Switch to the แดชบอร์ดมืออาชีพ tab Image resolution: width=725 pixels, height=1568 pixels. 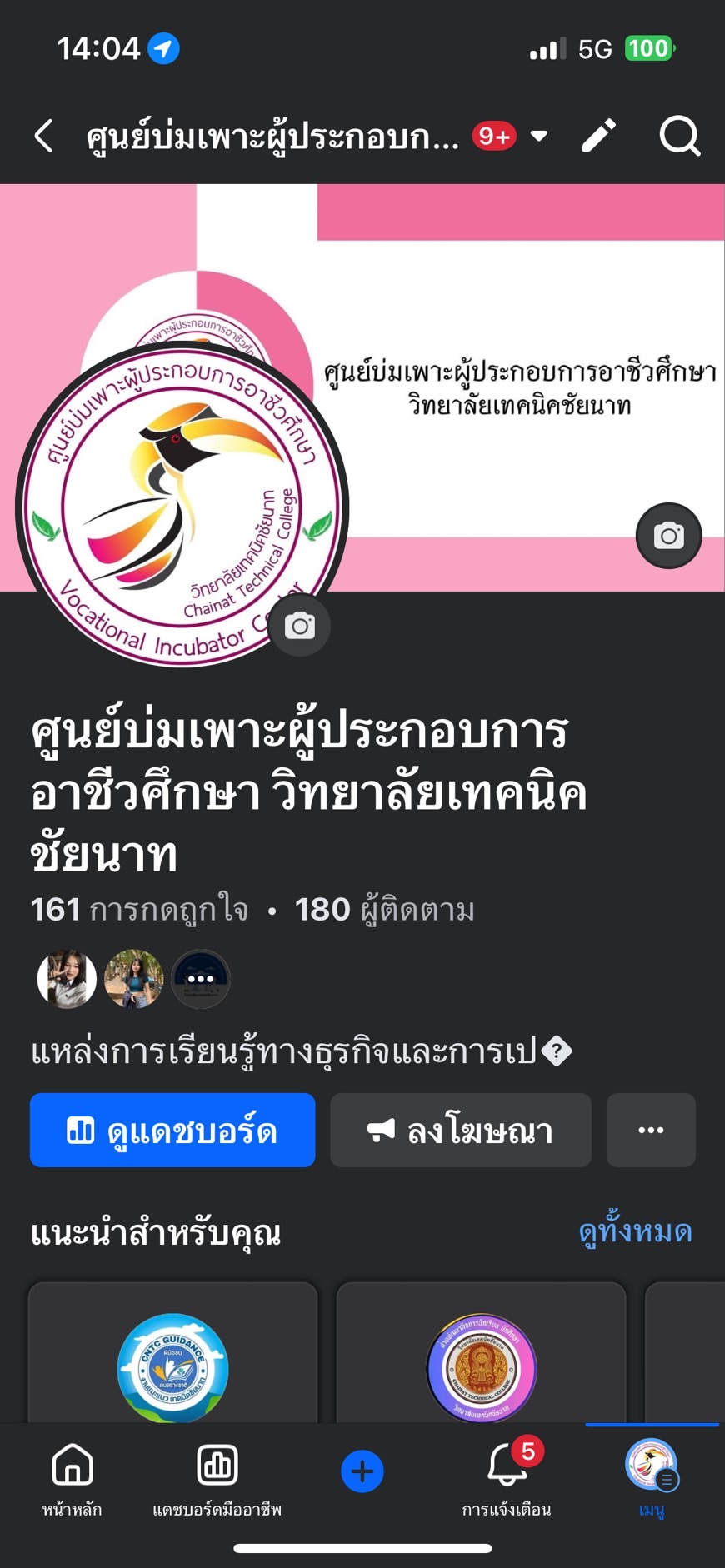[217, 1480]
